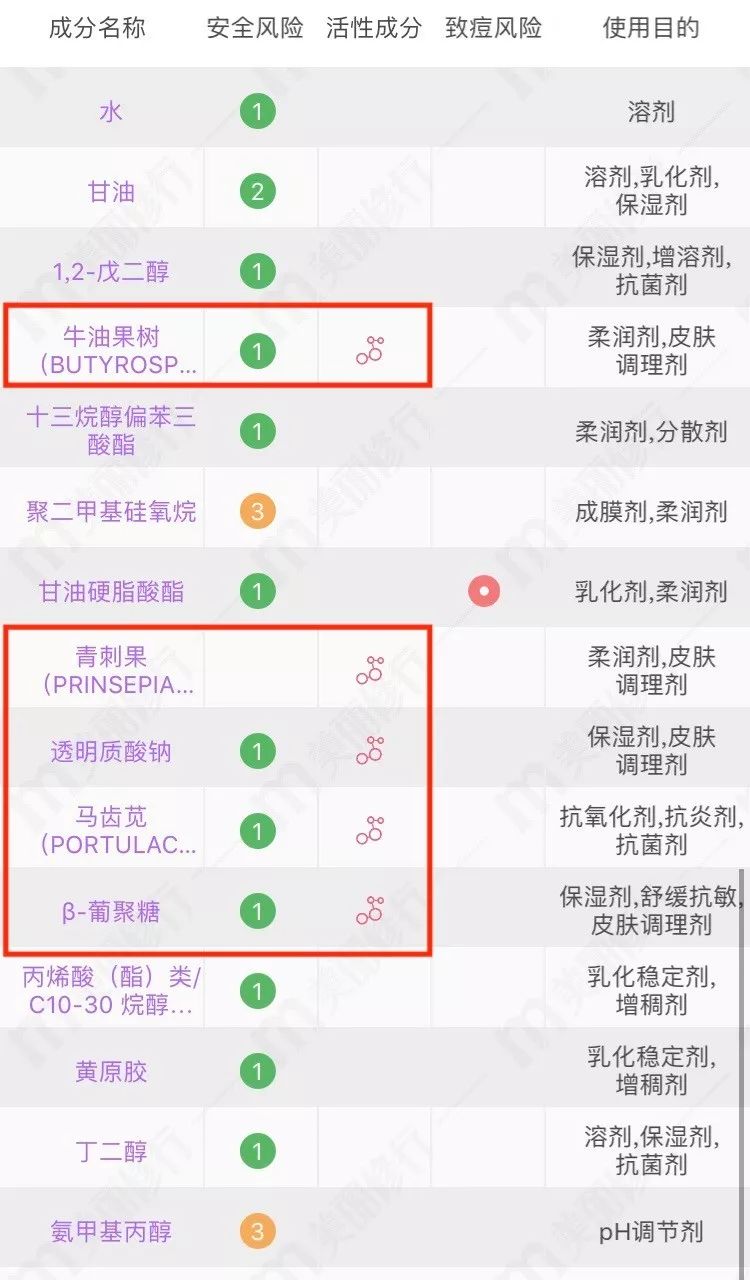750x1280 pixels.
Task: Open the 水 ingredient details
Action: pos(111,111)
